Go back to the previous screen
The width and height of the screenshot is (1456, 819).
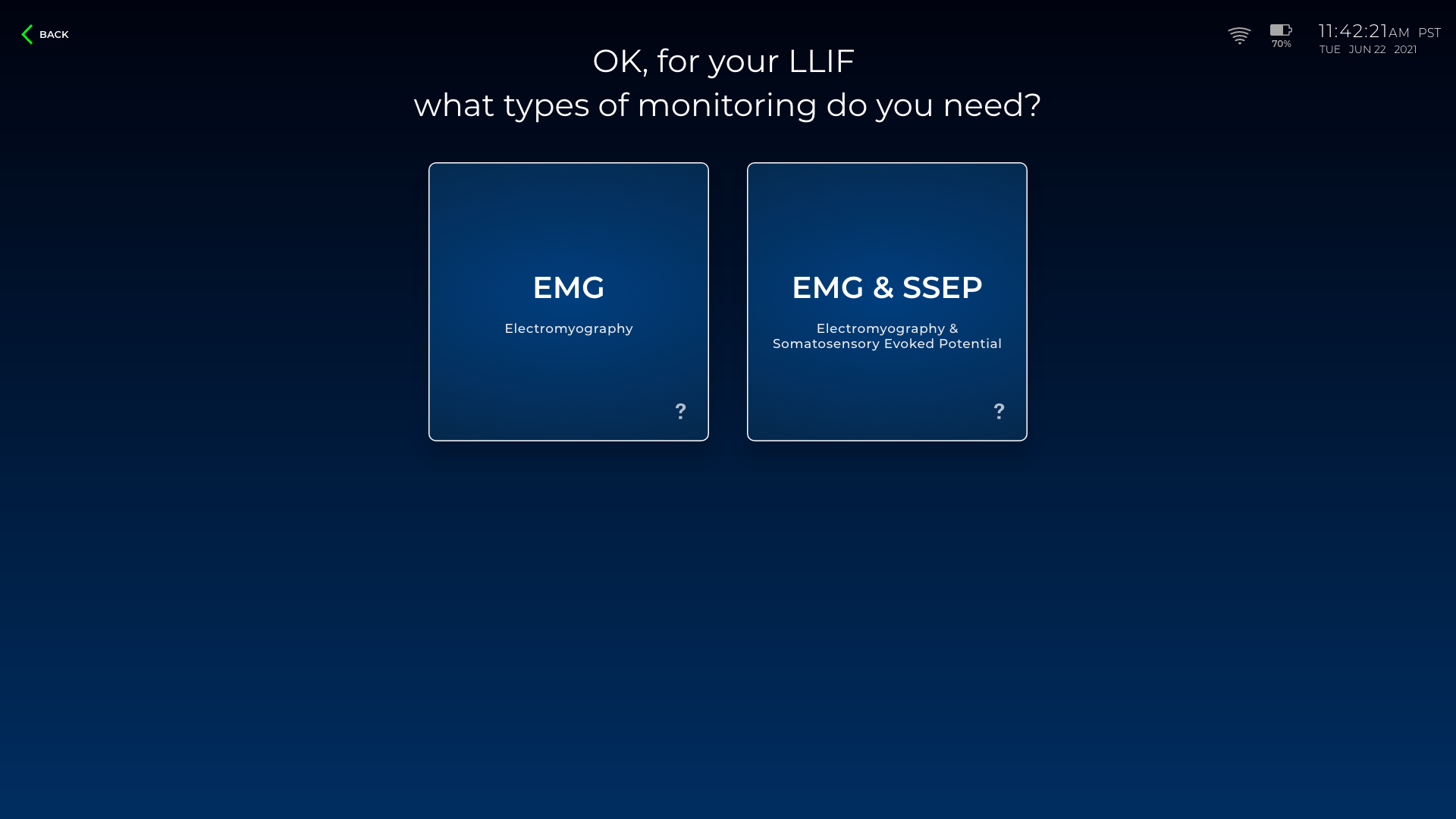coord(45,34)
